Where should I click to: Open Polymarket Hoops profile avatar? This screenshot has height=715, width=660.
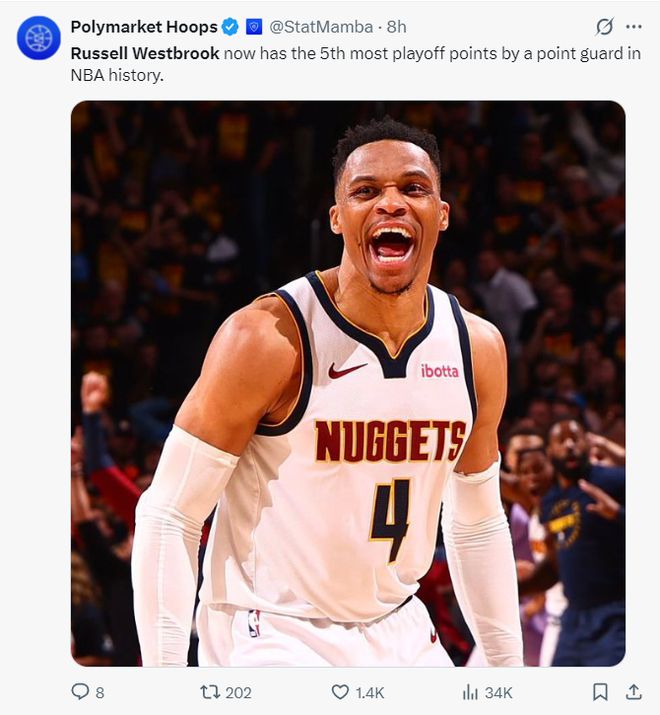point(38,38)
